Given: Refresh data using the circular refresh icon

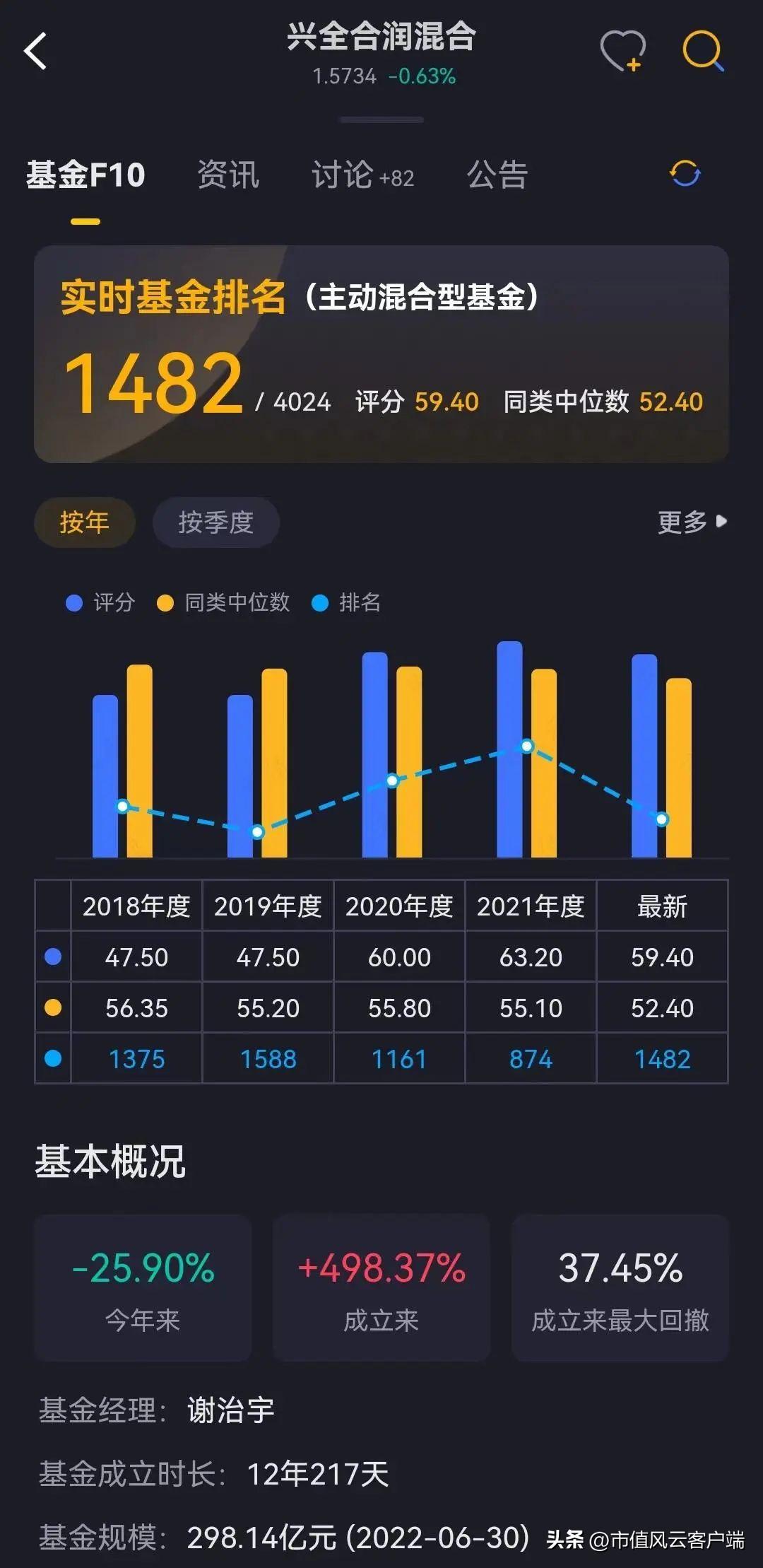Looking at the screenshot, I should click(684, 175).
